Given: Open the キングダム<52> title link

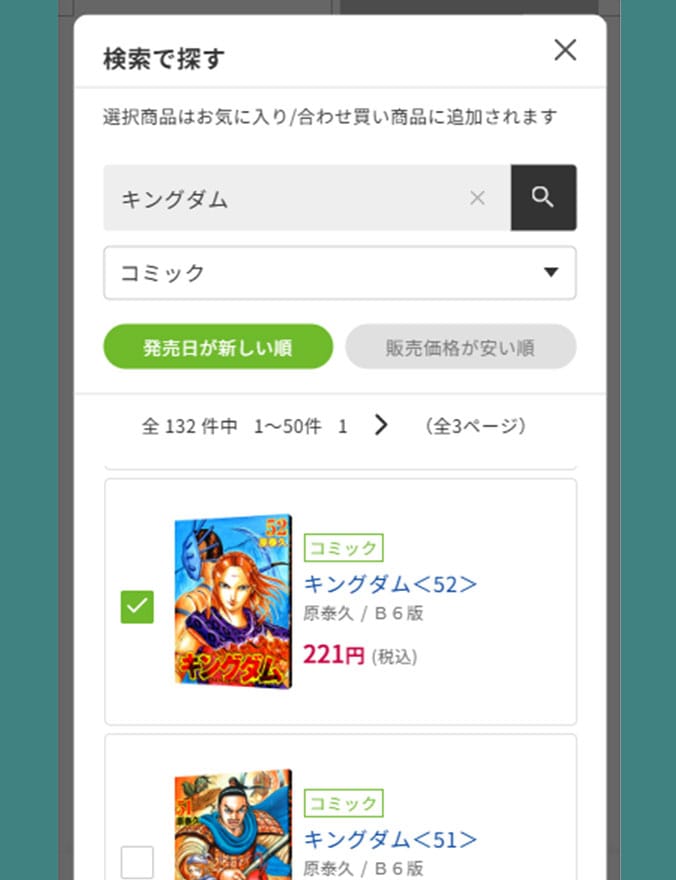Looking at the screenshot, I should [x=390, y=585].
